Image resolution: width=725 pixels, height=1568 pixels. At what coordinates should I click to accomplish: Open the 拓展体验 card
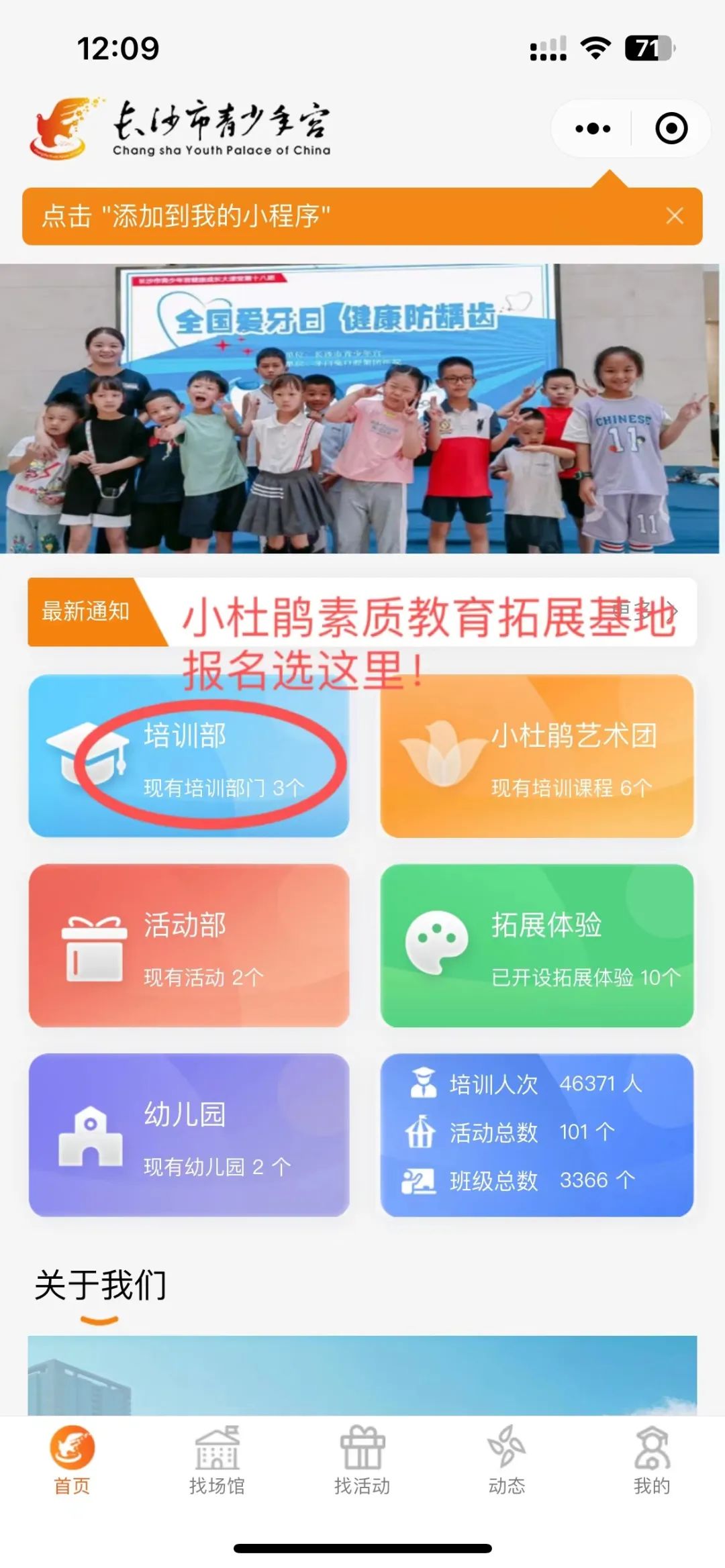536,945
